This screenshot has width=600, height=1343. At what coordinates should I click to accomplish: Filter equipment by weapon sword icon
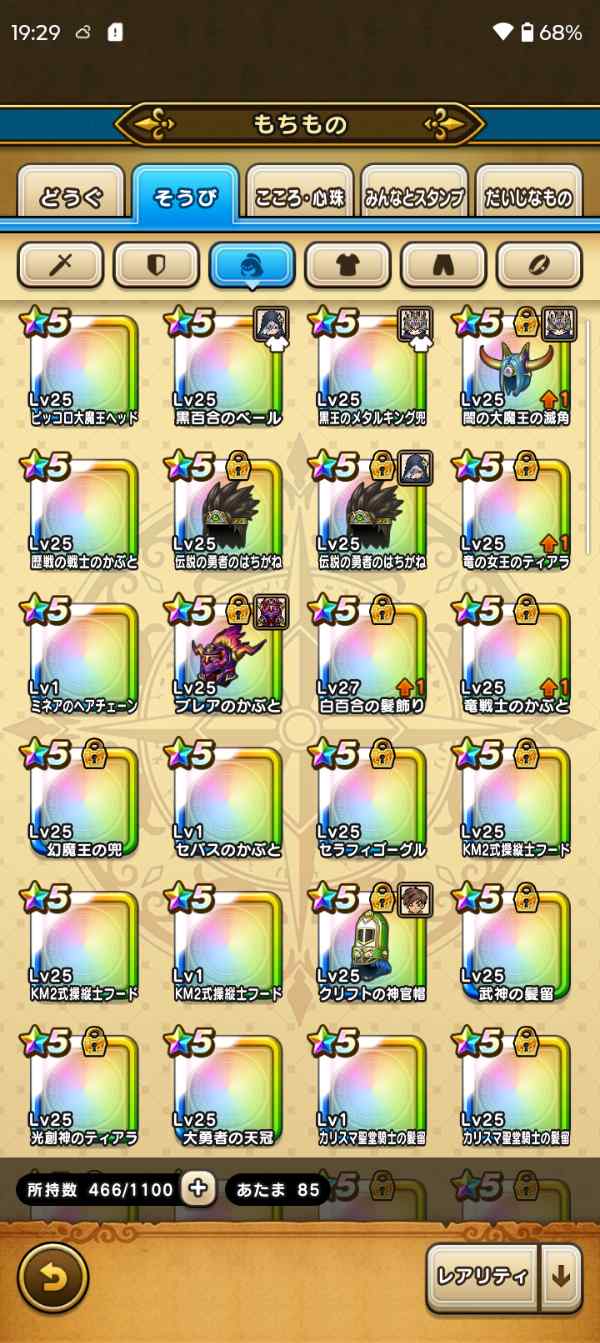[60, 265]
